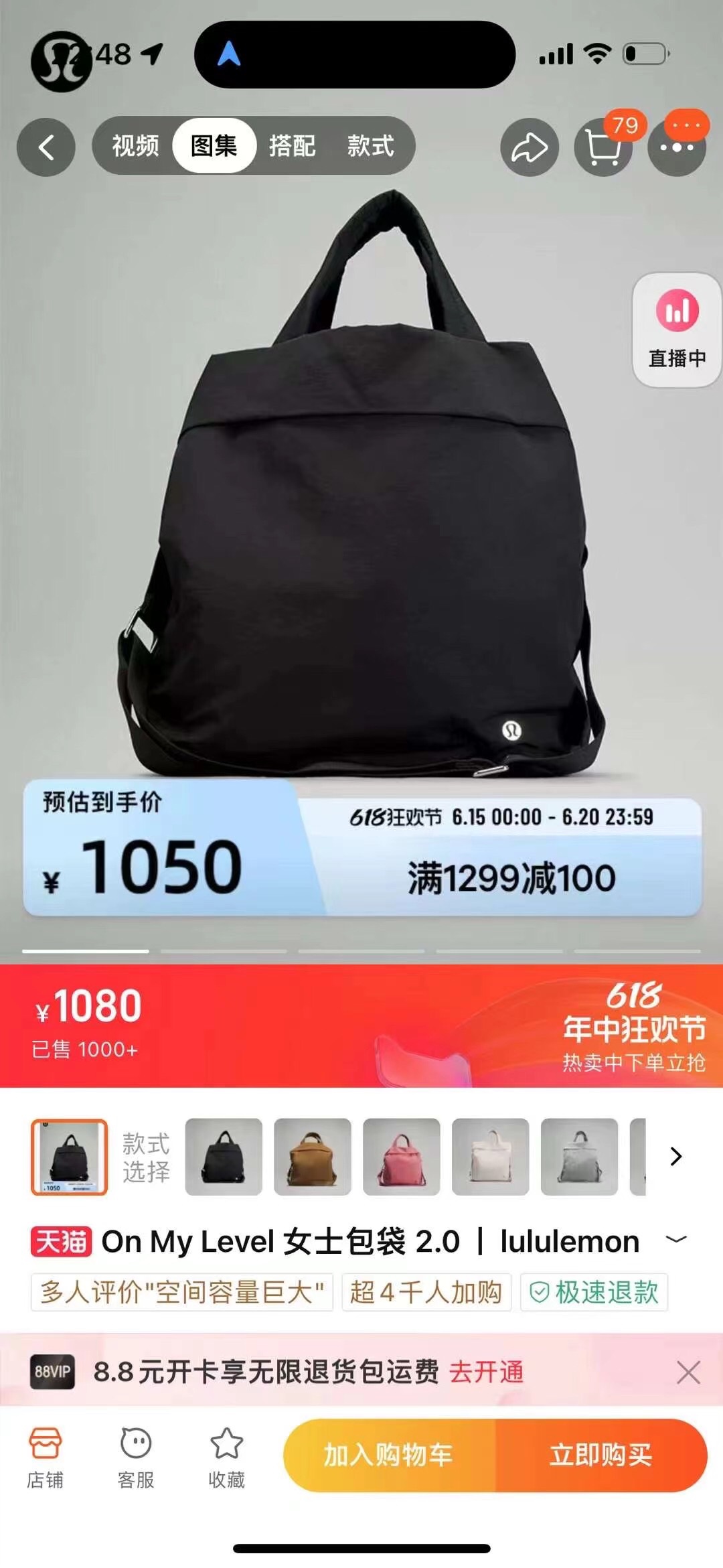Viewport: 723px width, 1568px height.
Task: Open the shopping cart
Action: point(602,147)
